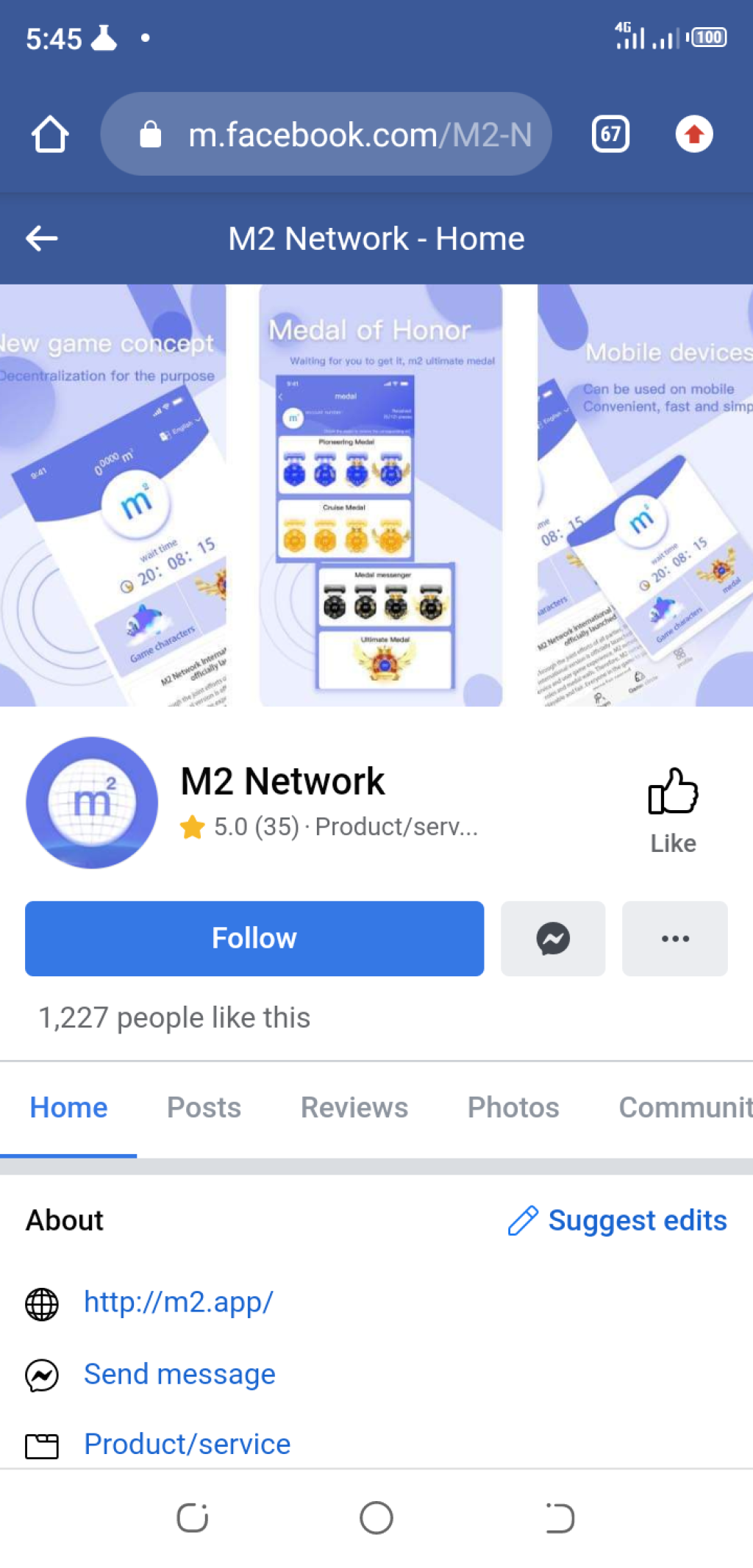The width and height of the screenshot is (753, 1568).
Task: Switch to the Reviews tab
Action: [354, 1108]
